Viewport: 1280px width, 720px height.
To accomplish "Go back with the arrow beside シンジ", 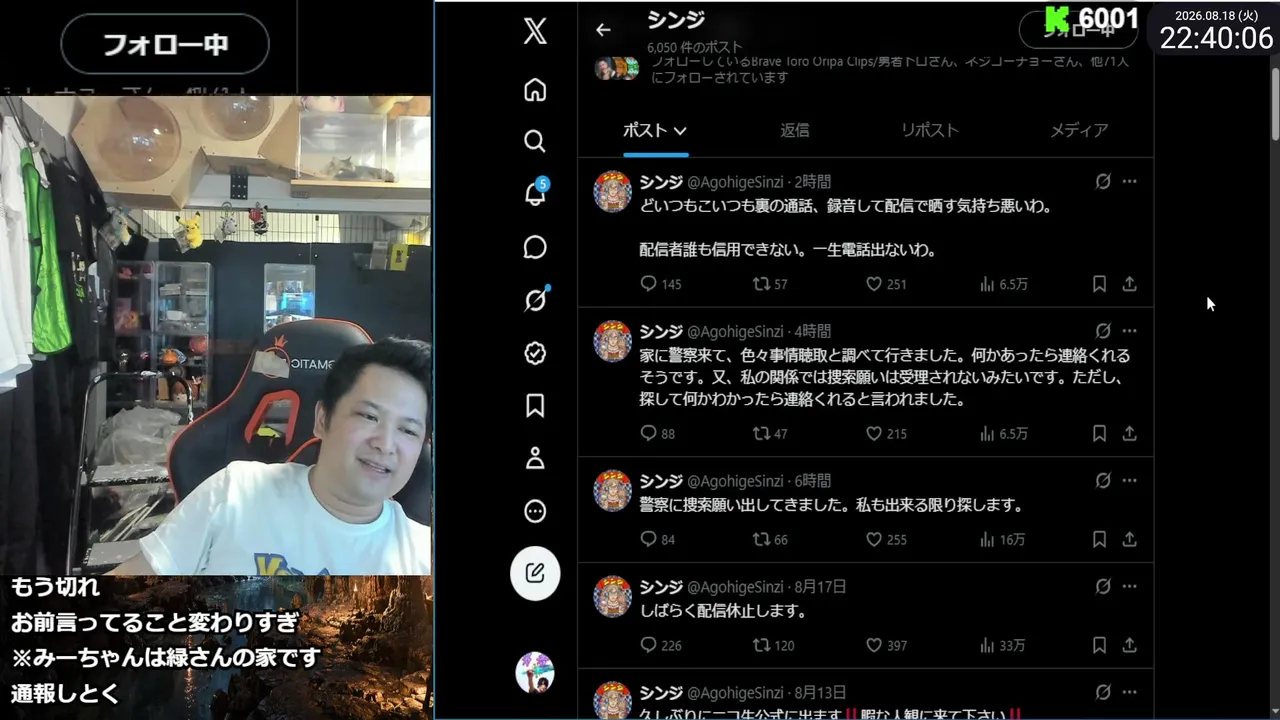I will tap(603, 30).
